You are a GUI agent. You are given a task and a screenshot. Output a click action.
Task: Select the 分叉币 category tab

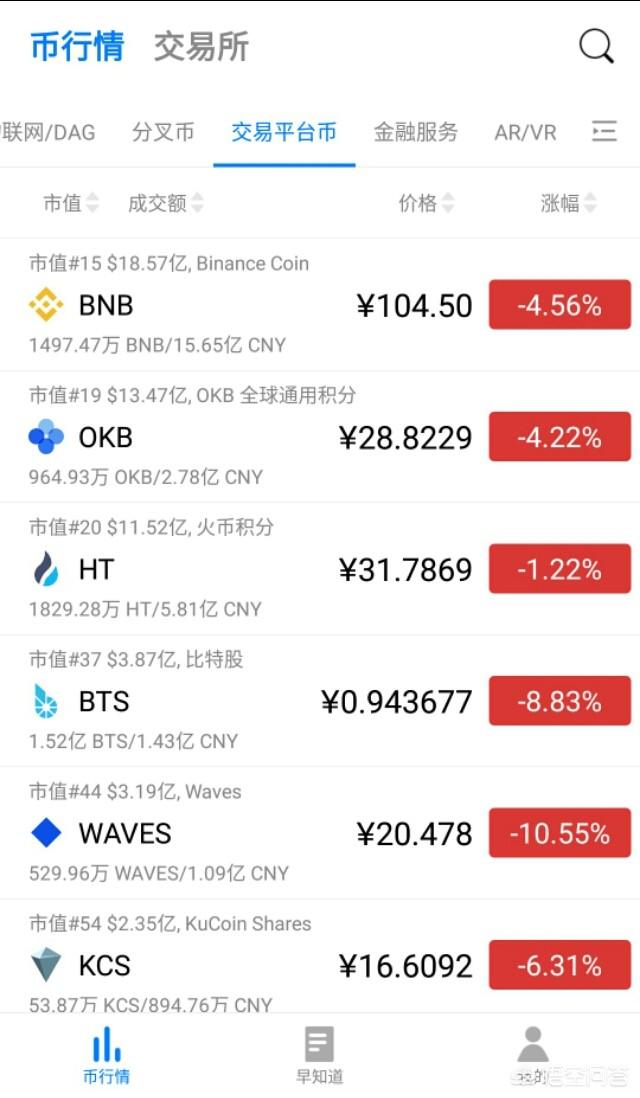(163, 132)
